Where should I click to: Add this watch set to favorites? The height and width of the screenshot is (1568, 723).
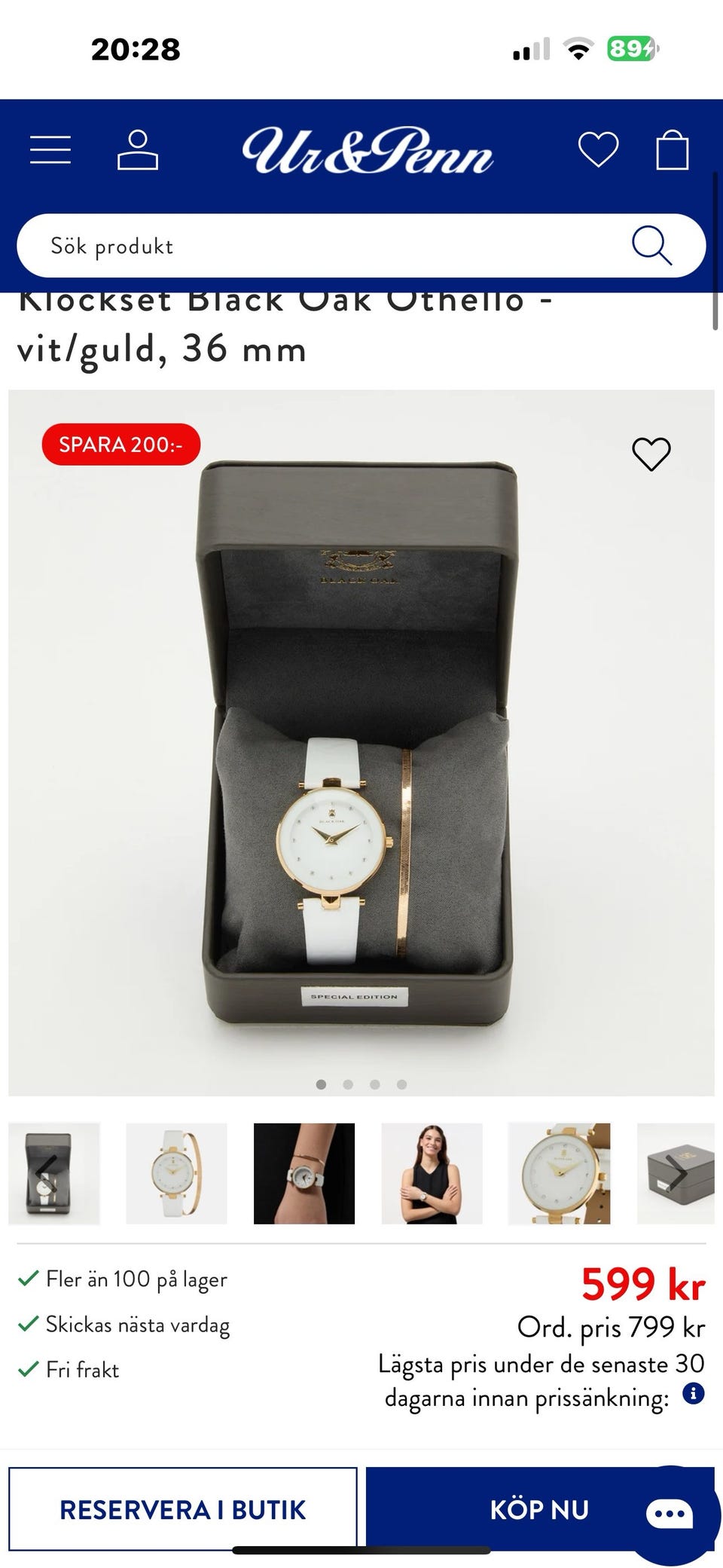click(x=651, y=454)
